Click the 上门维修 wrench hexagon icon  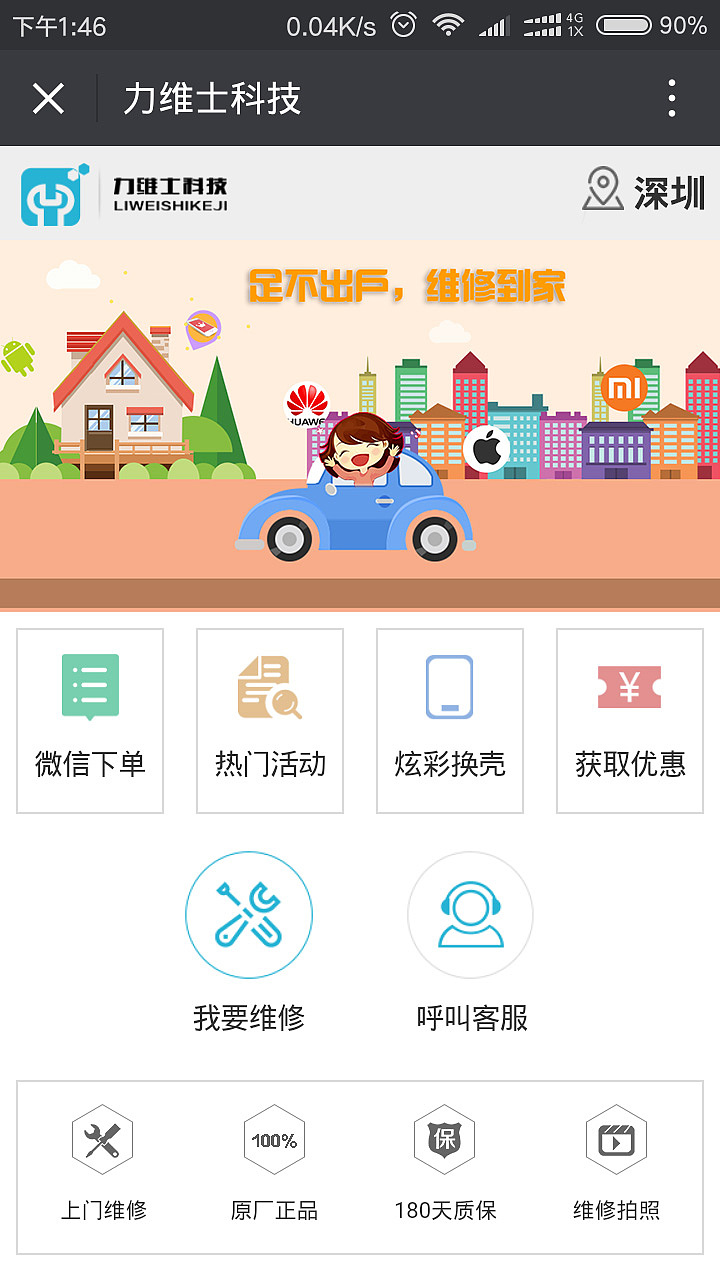[104, 1138]
